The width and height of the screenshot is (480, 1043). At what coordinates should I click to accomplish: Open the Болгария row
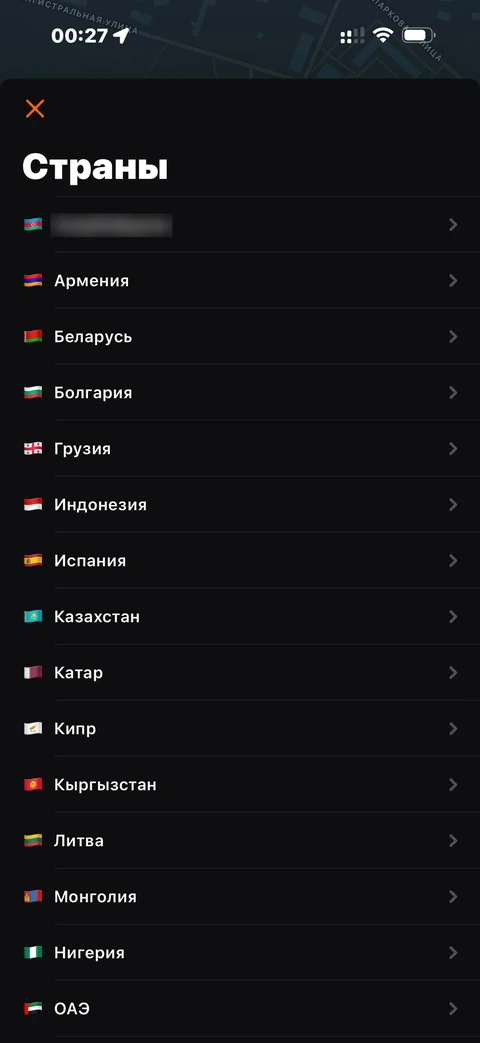point(240,392)
